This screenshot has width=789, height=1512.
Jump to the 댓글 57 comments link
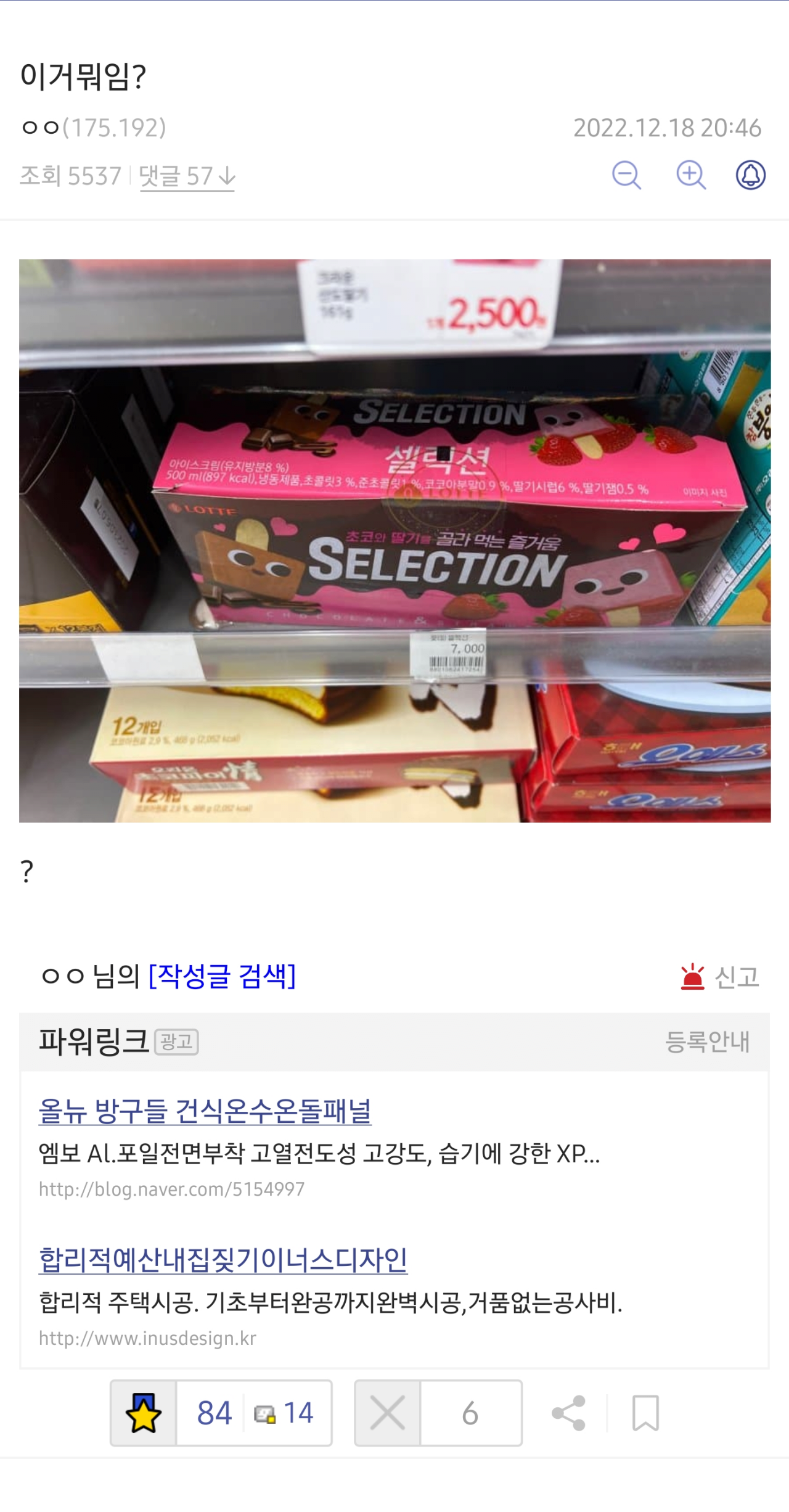[187, 176]
